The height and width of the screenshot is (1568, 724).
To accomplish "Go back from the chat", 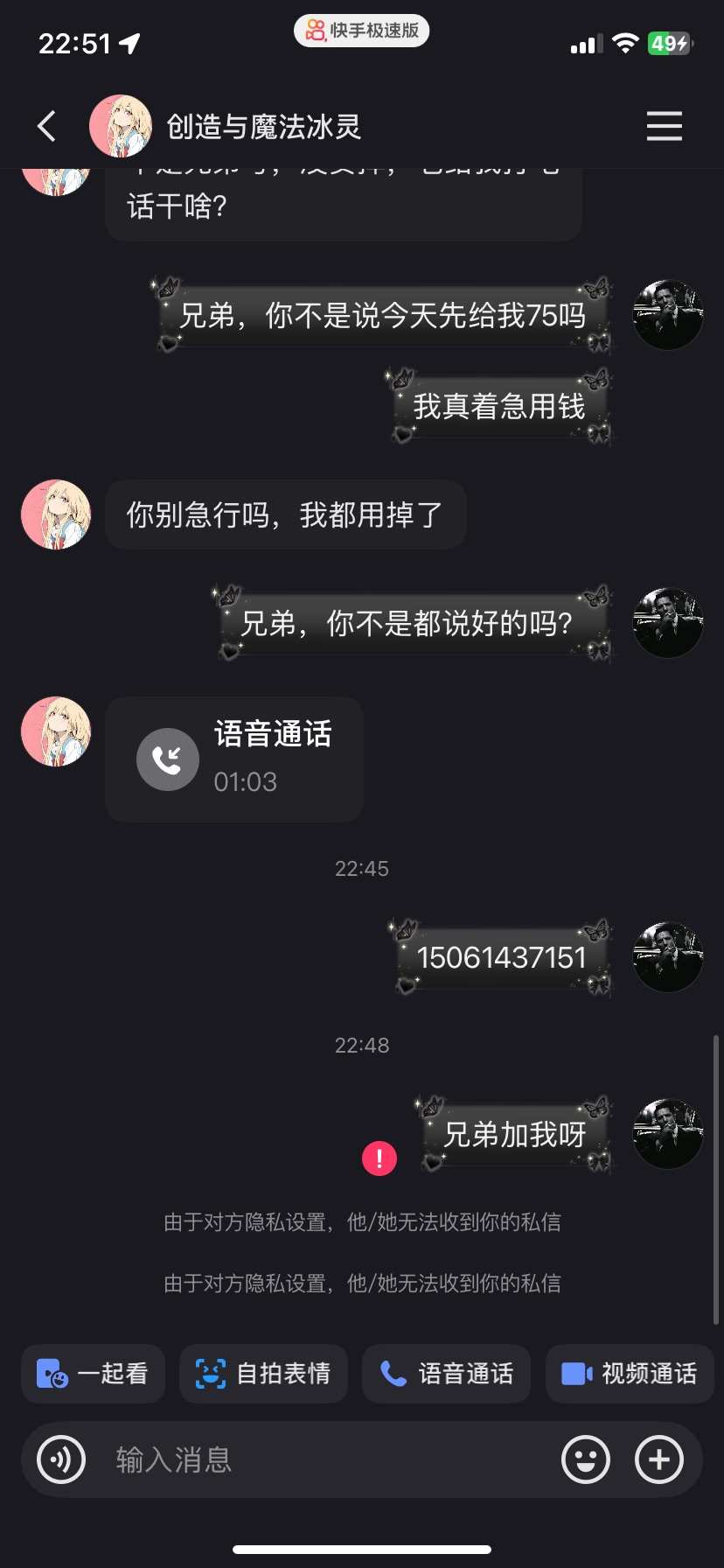I will (47, 126).
